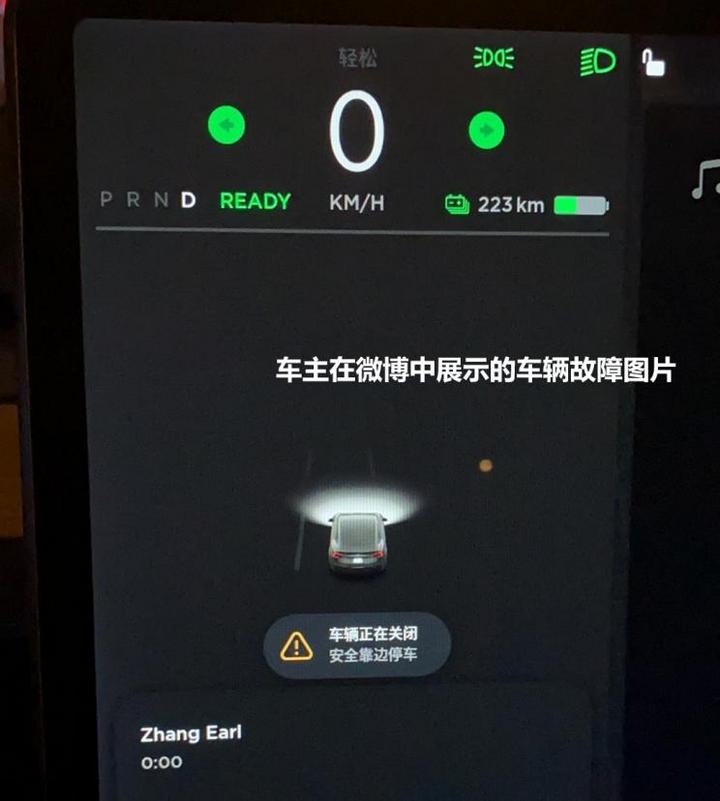The height and width of the screenshot is (801, 720).
Task: Open the Zhang Earl now-playing tab
Action: (190, 733)
